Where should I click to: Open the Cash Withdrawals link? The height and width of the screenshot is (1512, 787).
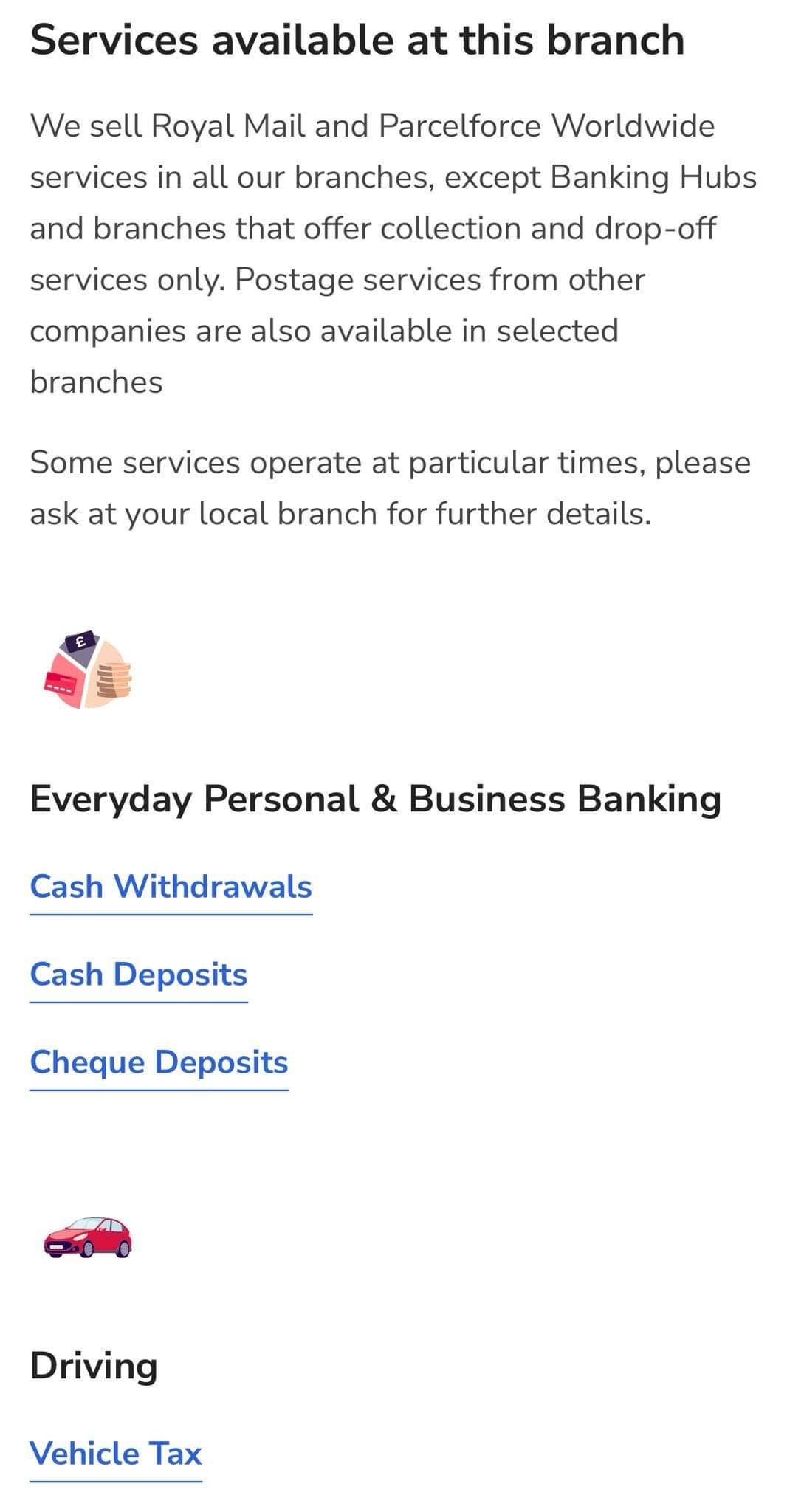tap(171, 887)
